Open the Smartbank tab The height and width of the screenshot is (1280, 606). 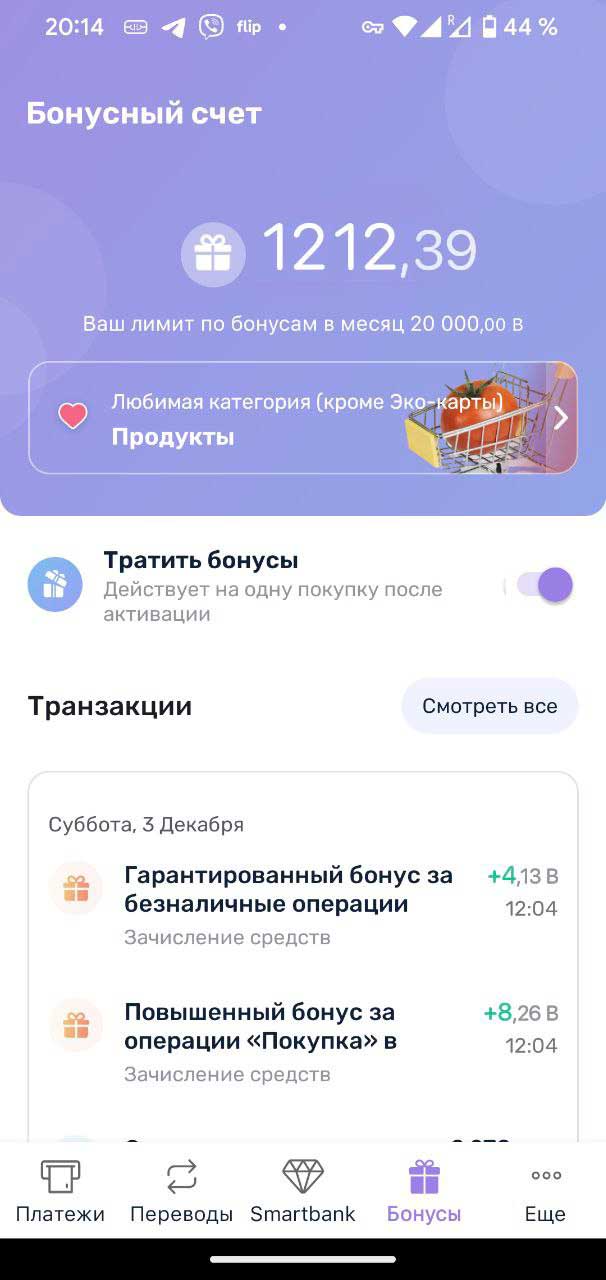(x=302, y=1191)
